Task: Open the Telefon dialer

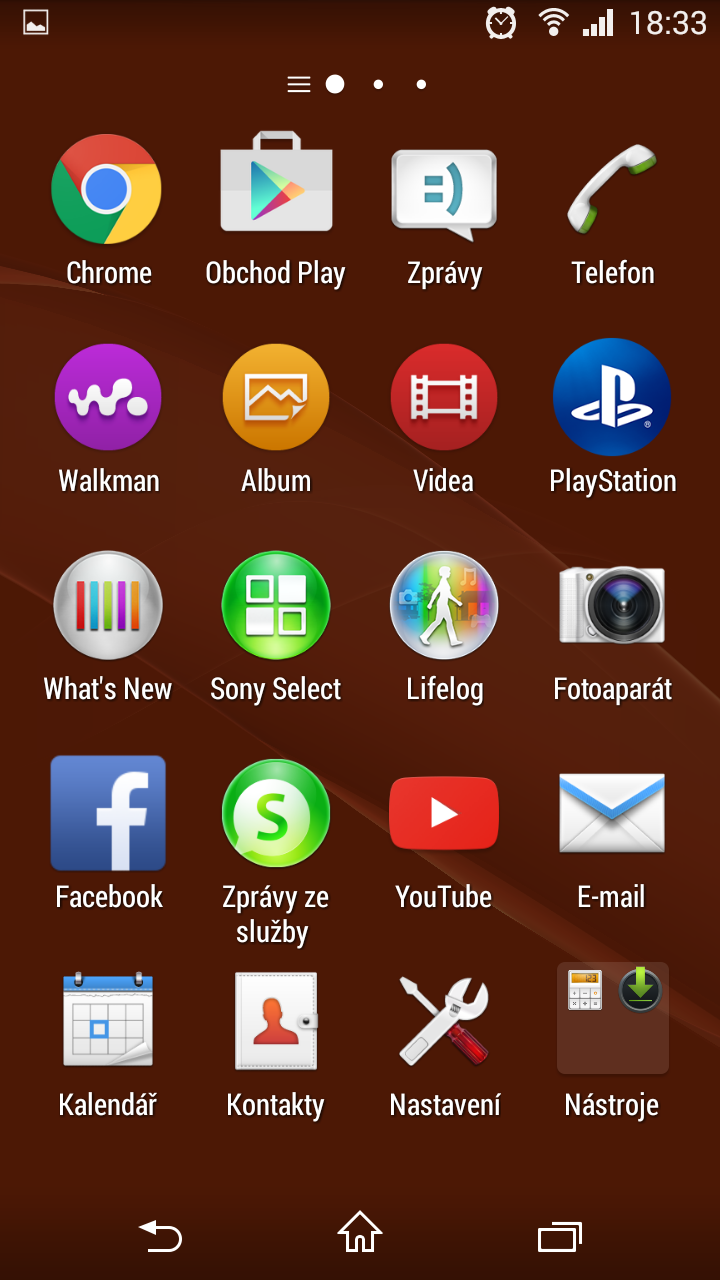Action: (612, 189)
